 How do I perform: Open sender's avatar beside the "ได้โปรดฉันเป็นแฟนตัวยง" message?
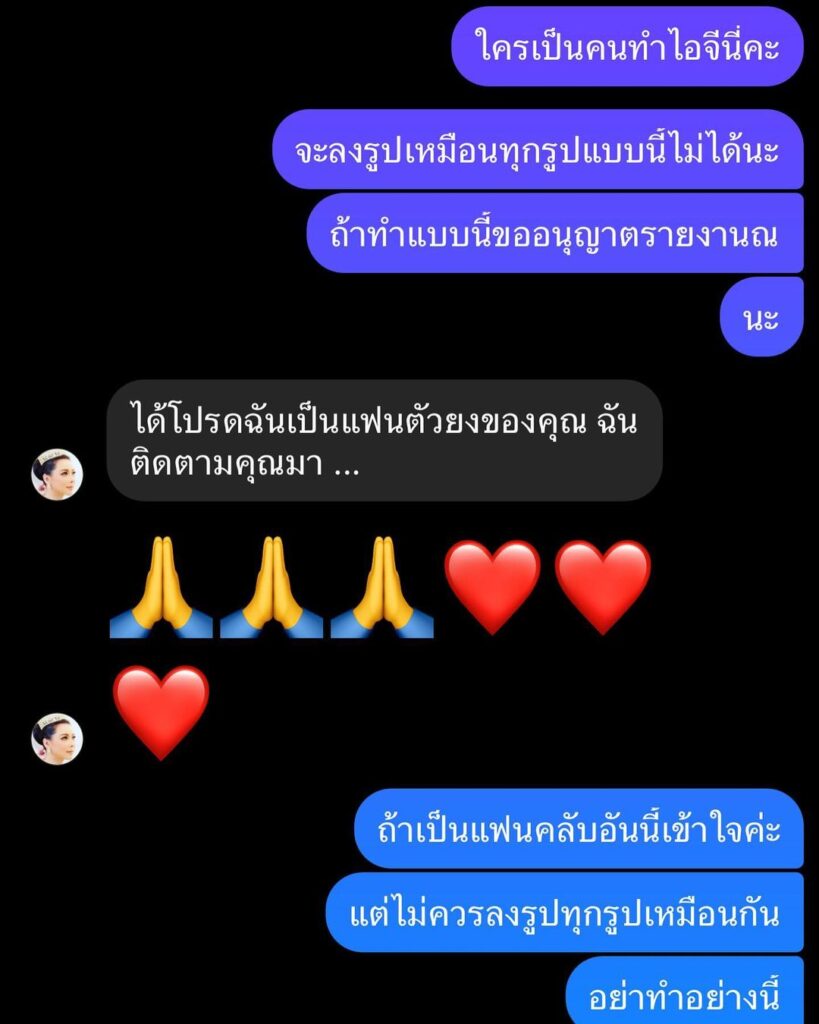(x=57, y=474)
